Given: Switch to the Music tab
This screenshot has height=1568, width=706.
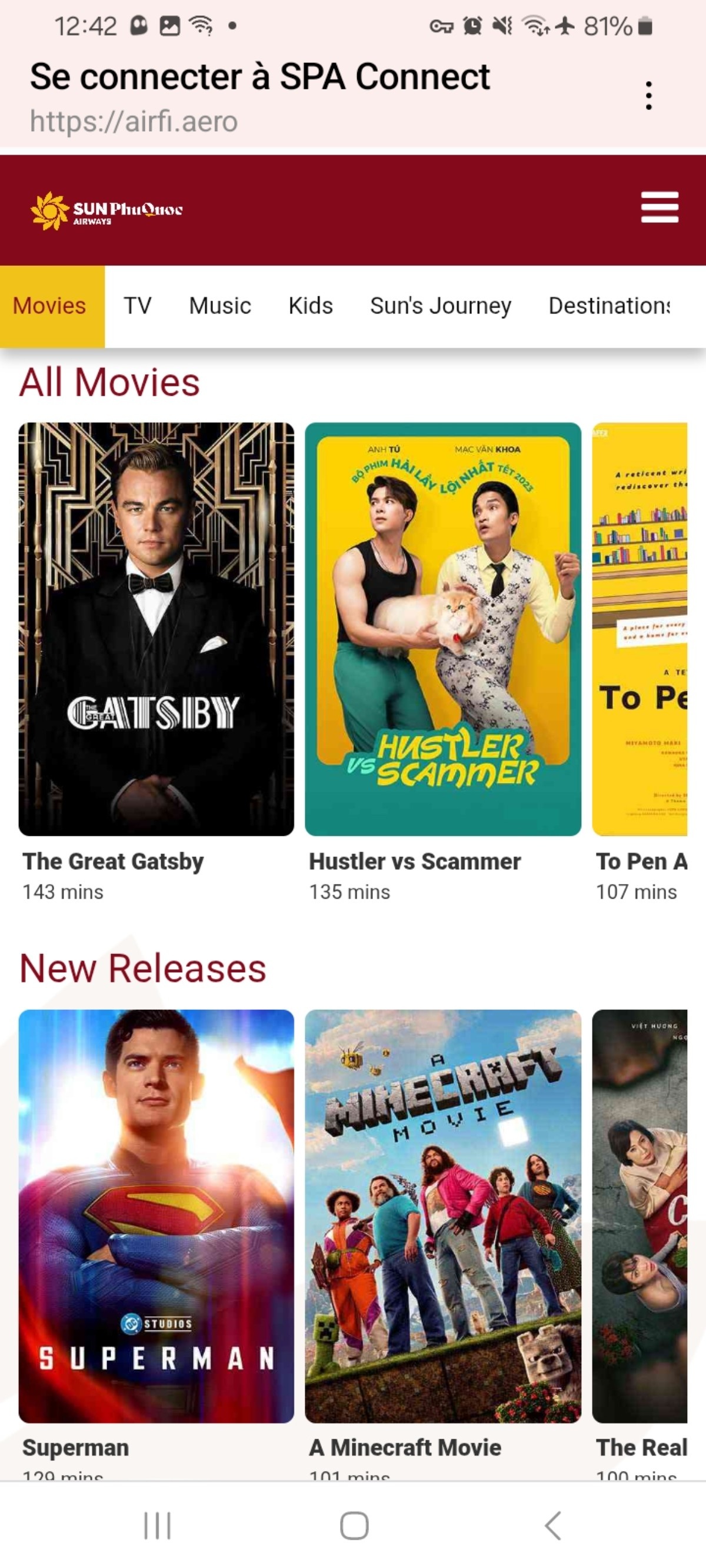Looking at the screenshot, I should (220, 306).
